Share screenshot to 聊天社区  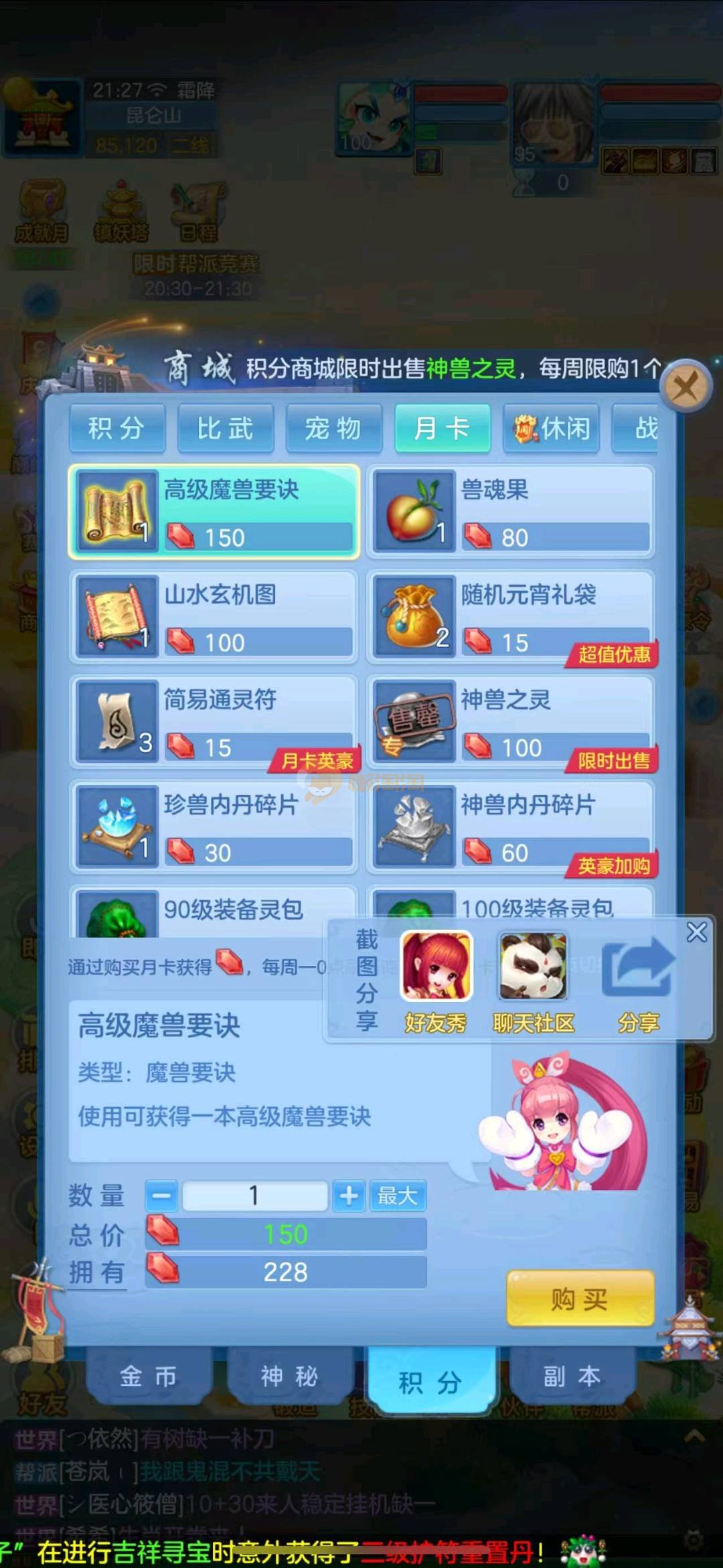[x=534, y=980]
